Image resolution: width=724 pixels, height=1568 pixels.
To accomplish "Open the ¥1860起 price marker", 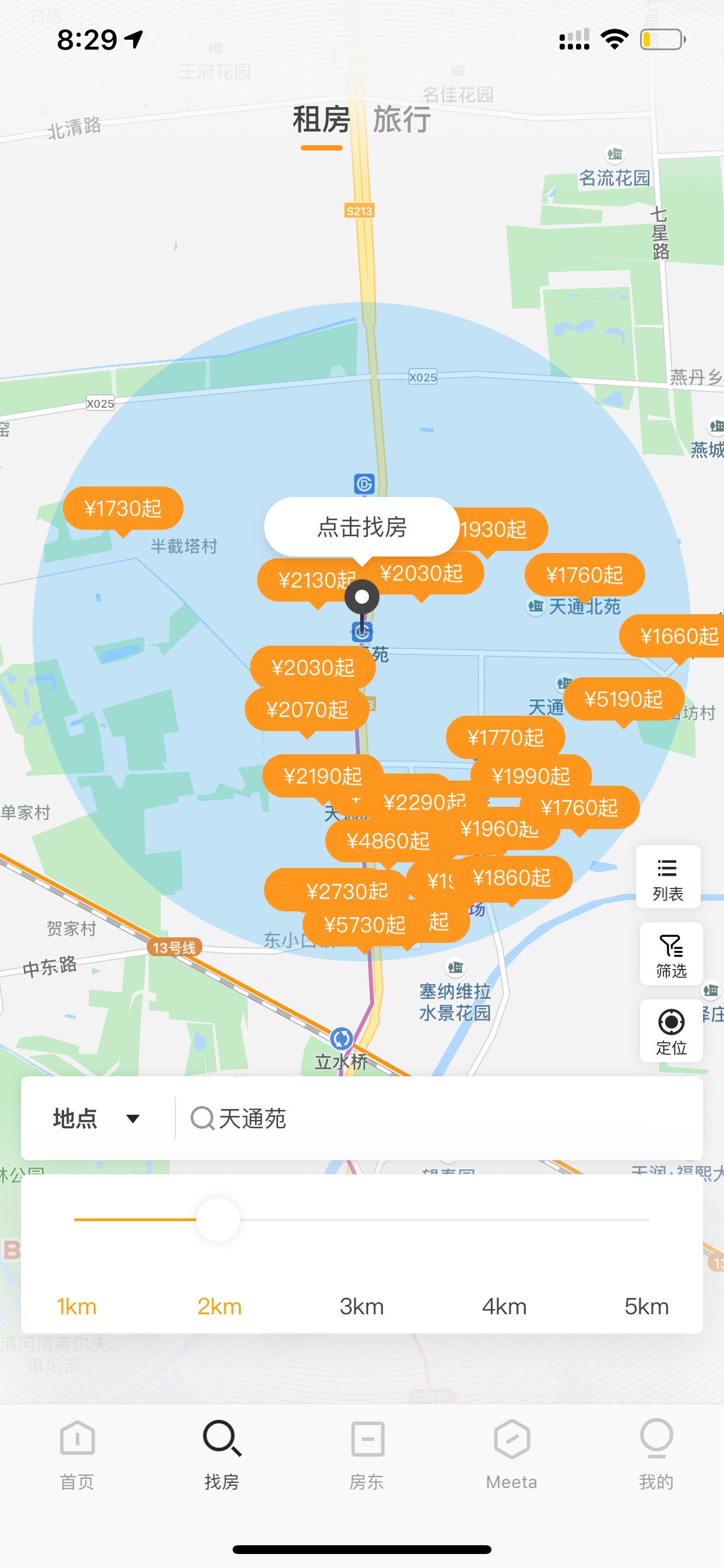I will point(512,877).
